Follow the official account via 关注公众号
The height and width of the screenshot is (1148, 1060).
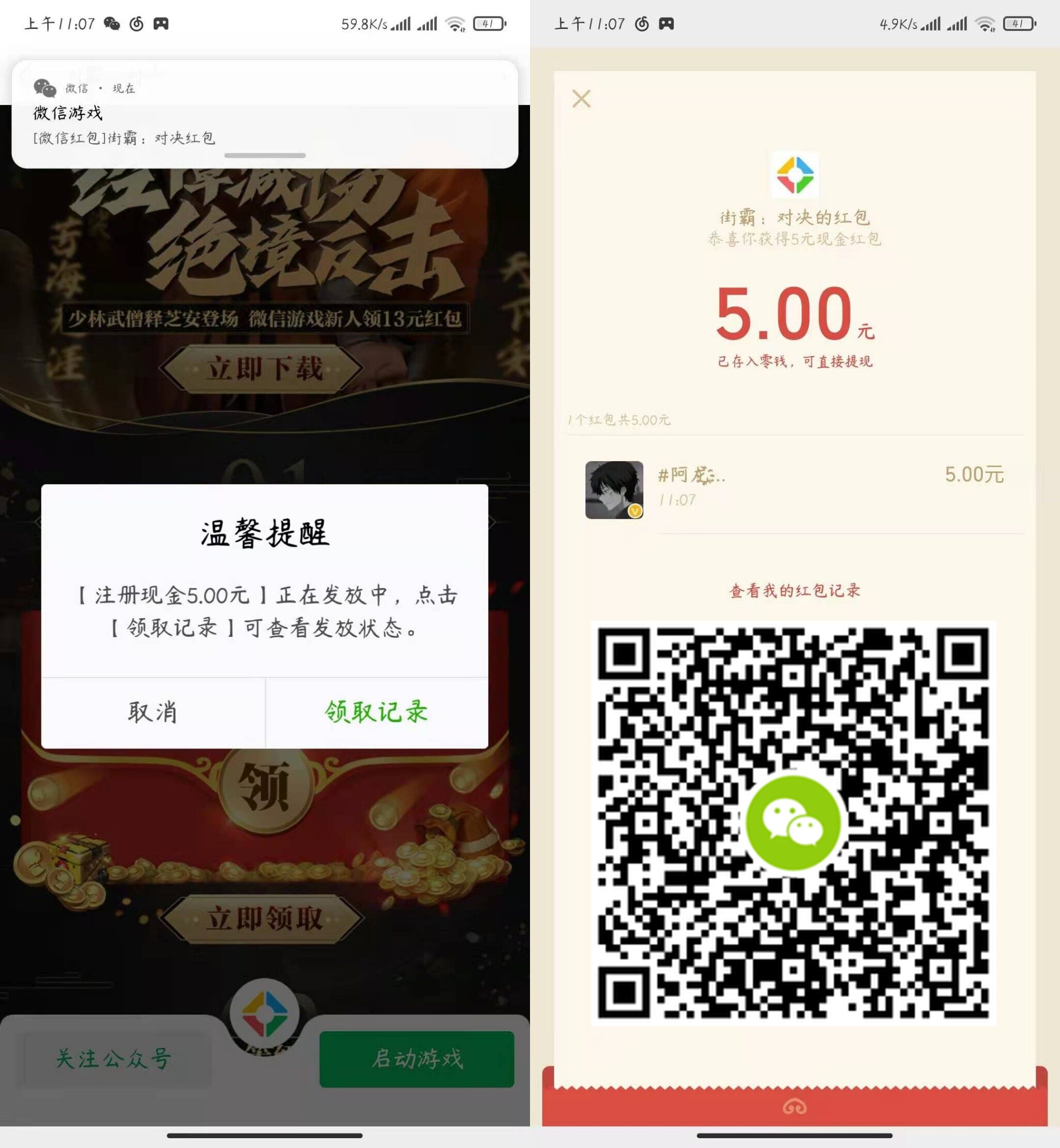click(113, 1059)
